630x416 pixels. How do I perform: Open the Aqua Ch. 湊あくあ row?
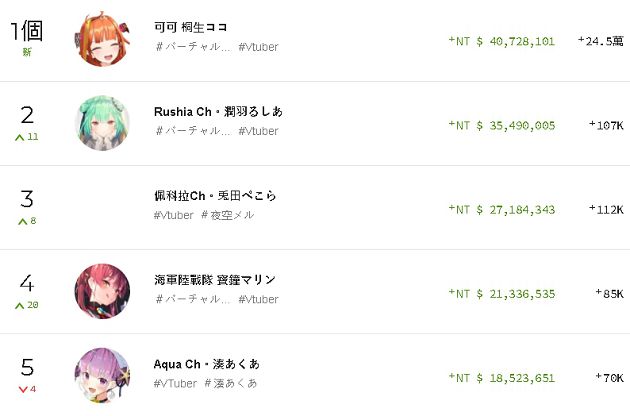[207, 363]
